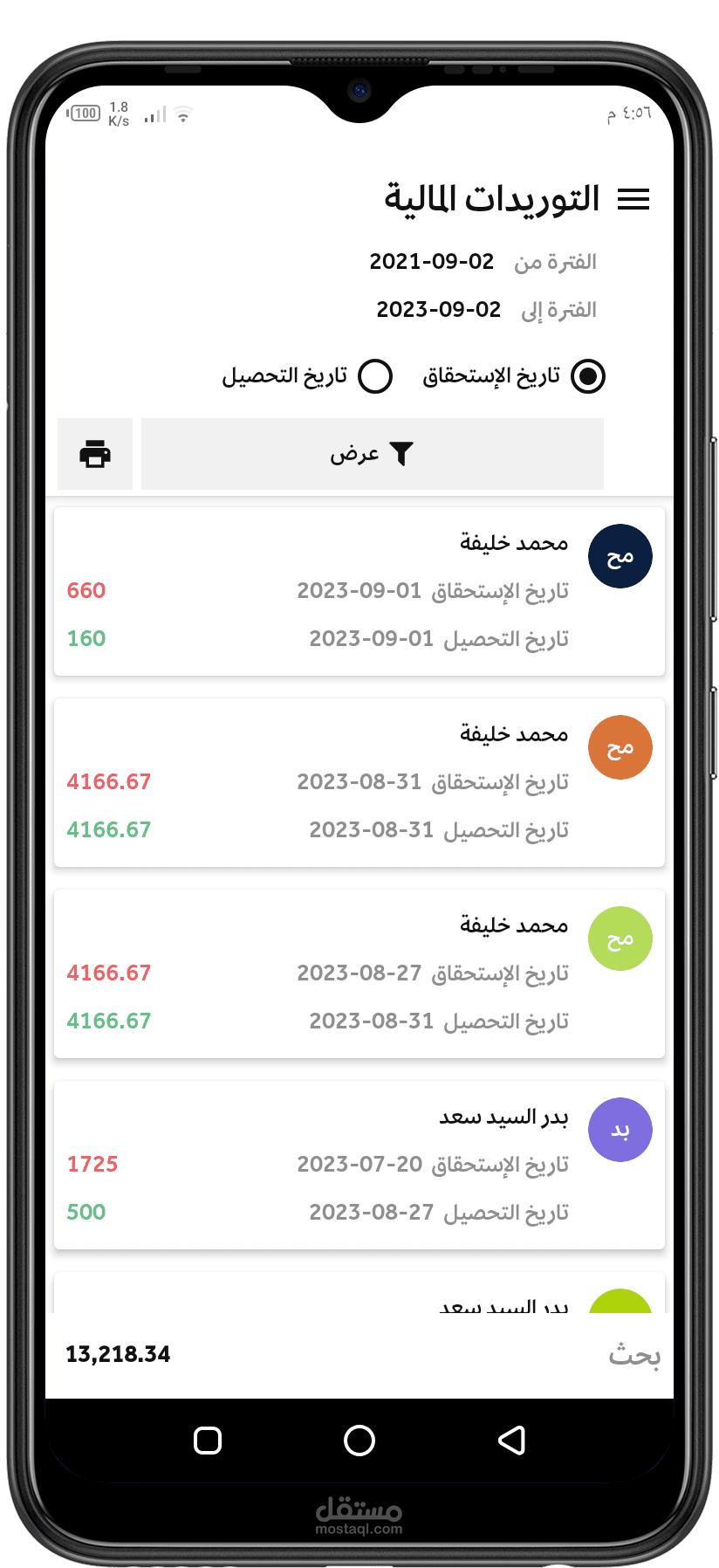Go back using the system back button
The width and height of the screenshot is (719, 1568).
pos(511,1441)
